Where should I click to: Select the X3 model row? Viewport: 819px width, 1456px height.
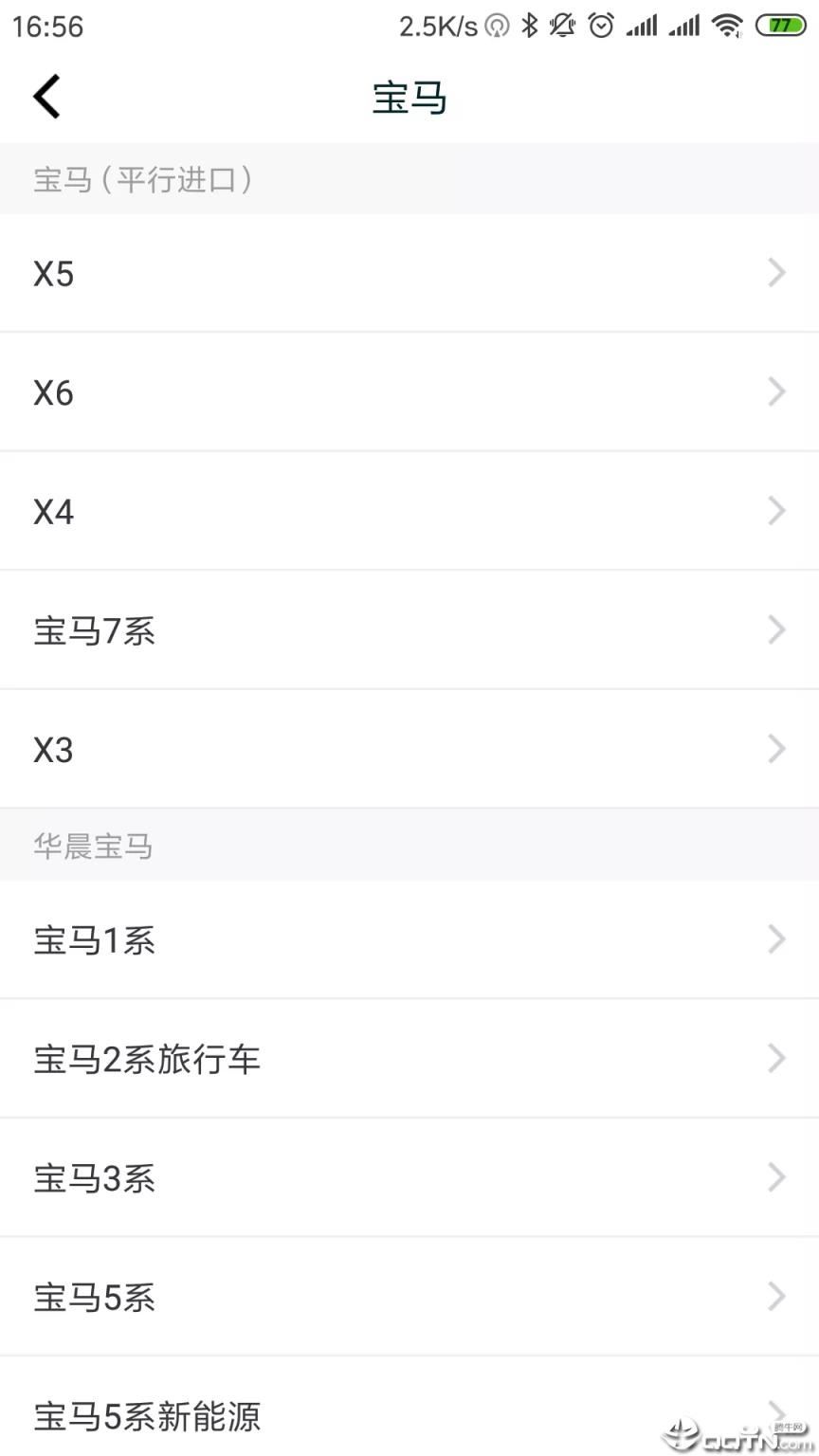[409, 749]
